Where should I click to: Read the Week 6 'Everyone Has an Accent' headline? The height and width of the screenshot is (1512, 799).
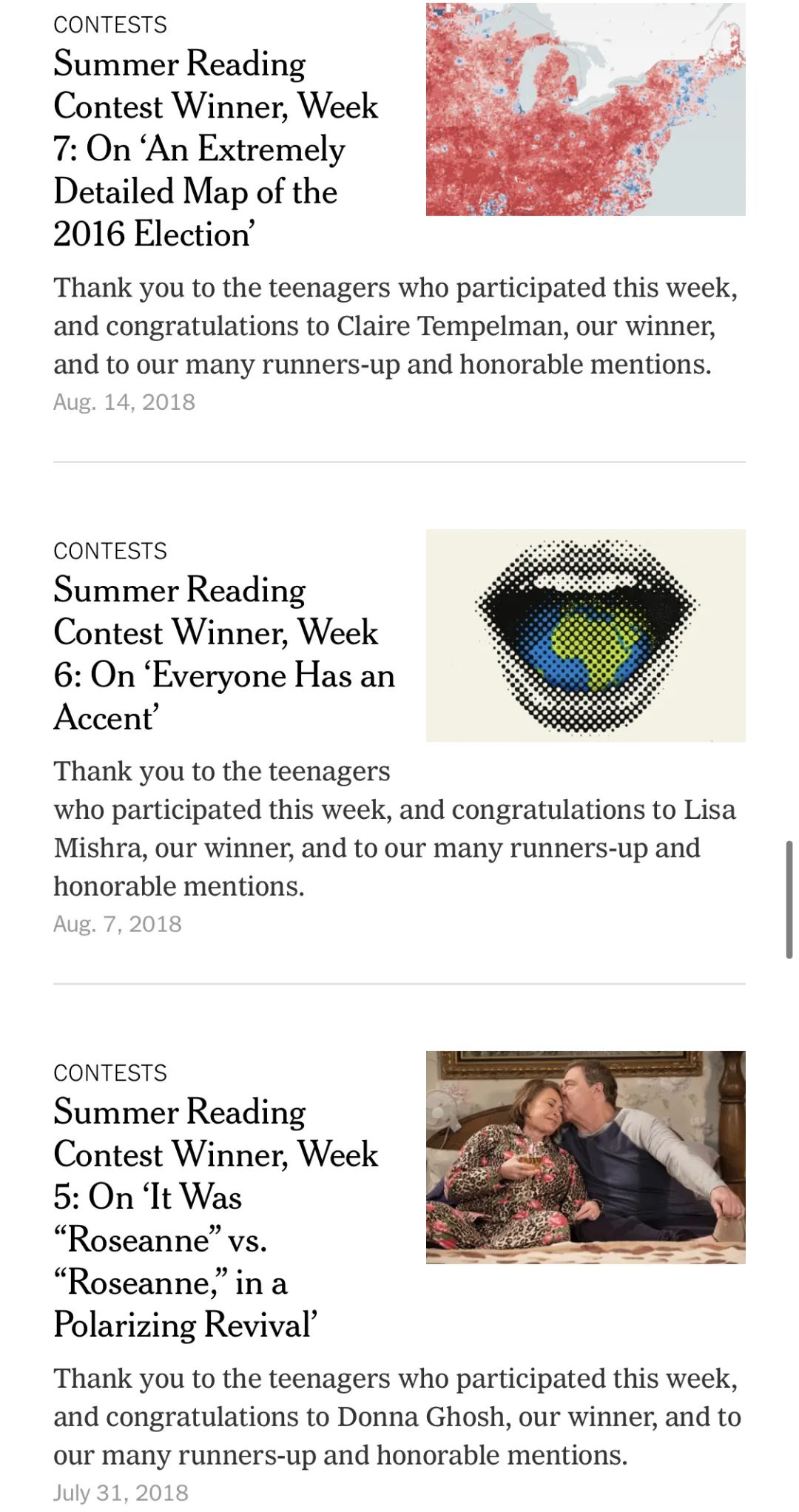pos(222,653)
